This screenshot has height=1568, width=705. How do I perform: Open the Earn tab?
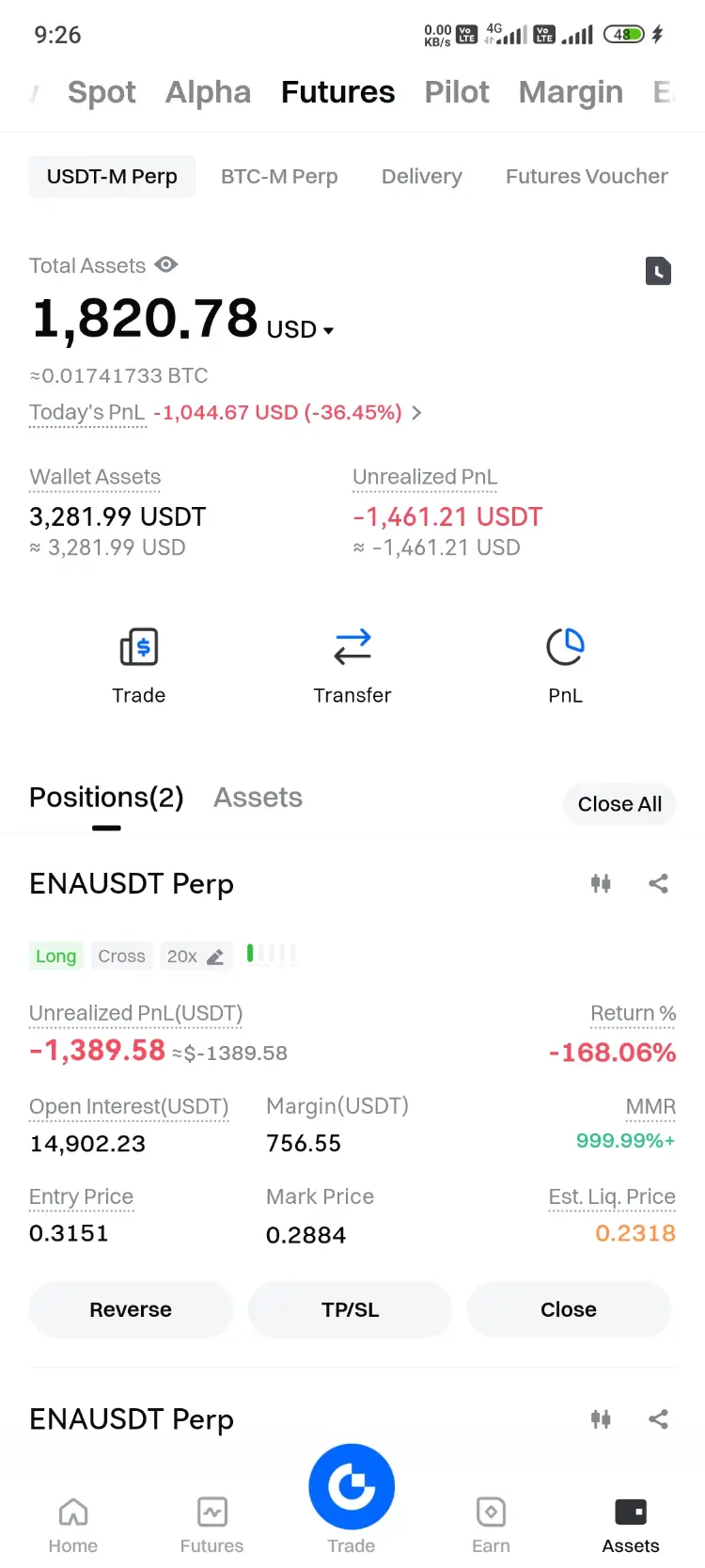(x=491, y=1525)
